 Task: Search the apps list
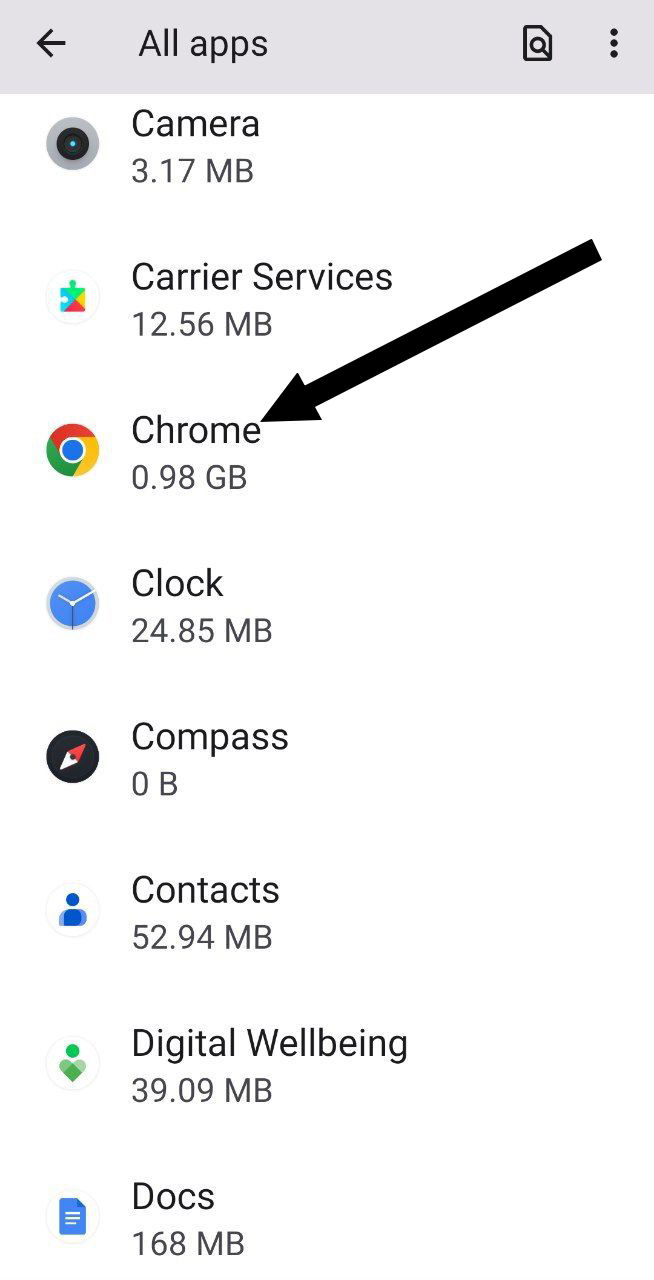pyautogui.click(x=537, y=44)
